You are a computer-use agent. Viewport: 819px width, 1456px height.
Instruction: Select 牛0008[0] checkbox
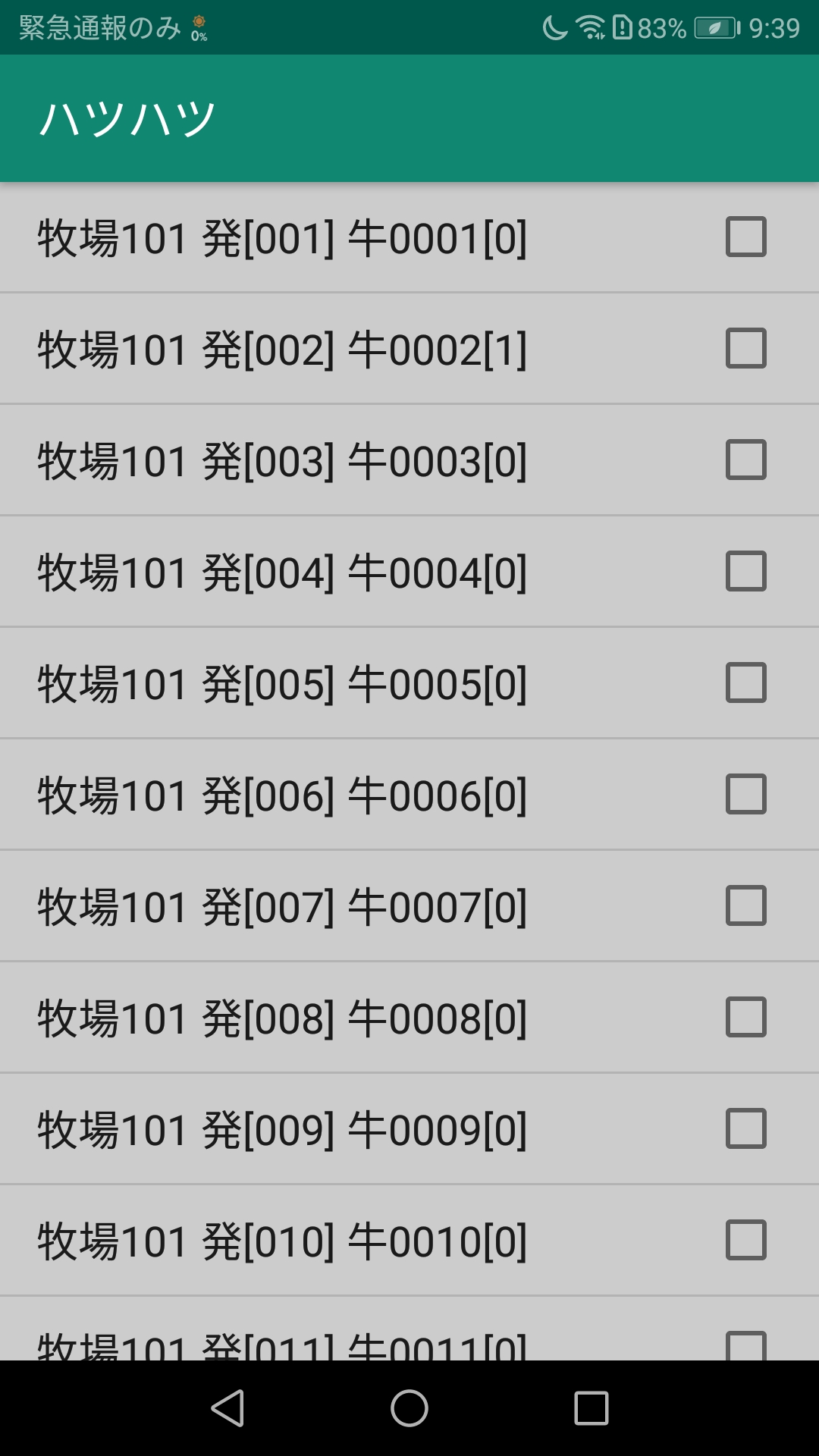pos(746,1017)
